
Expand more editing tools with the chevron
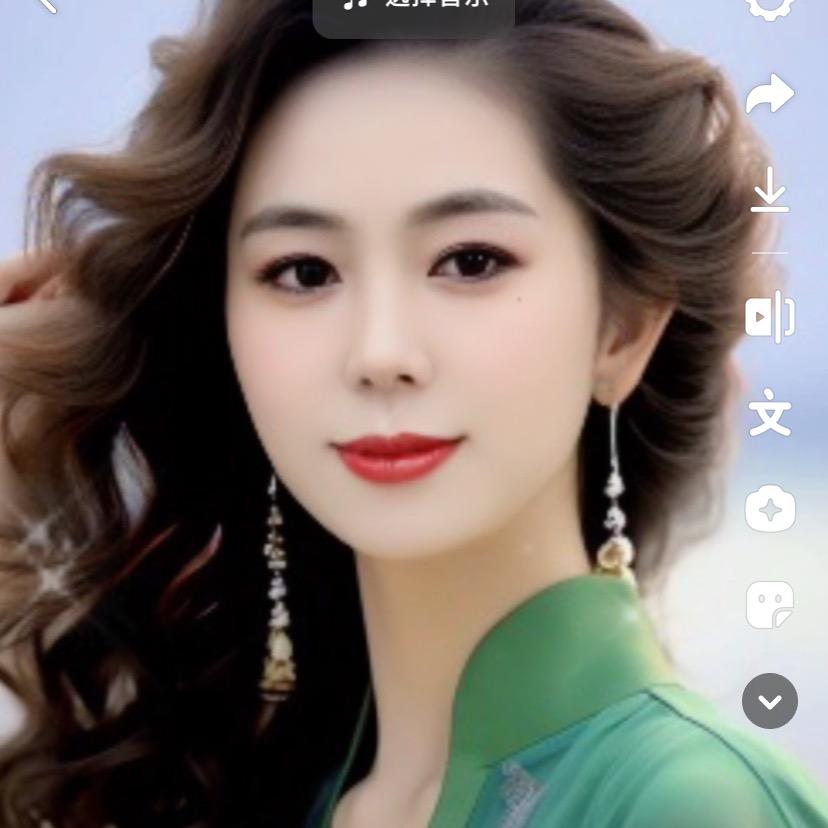(770, 700)
